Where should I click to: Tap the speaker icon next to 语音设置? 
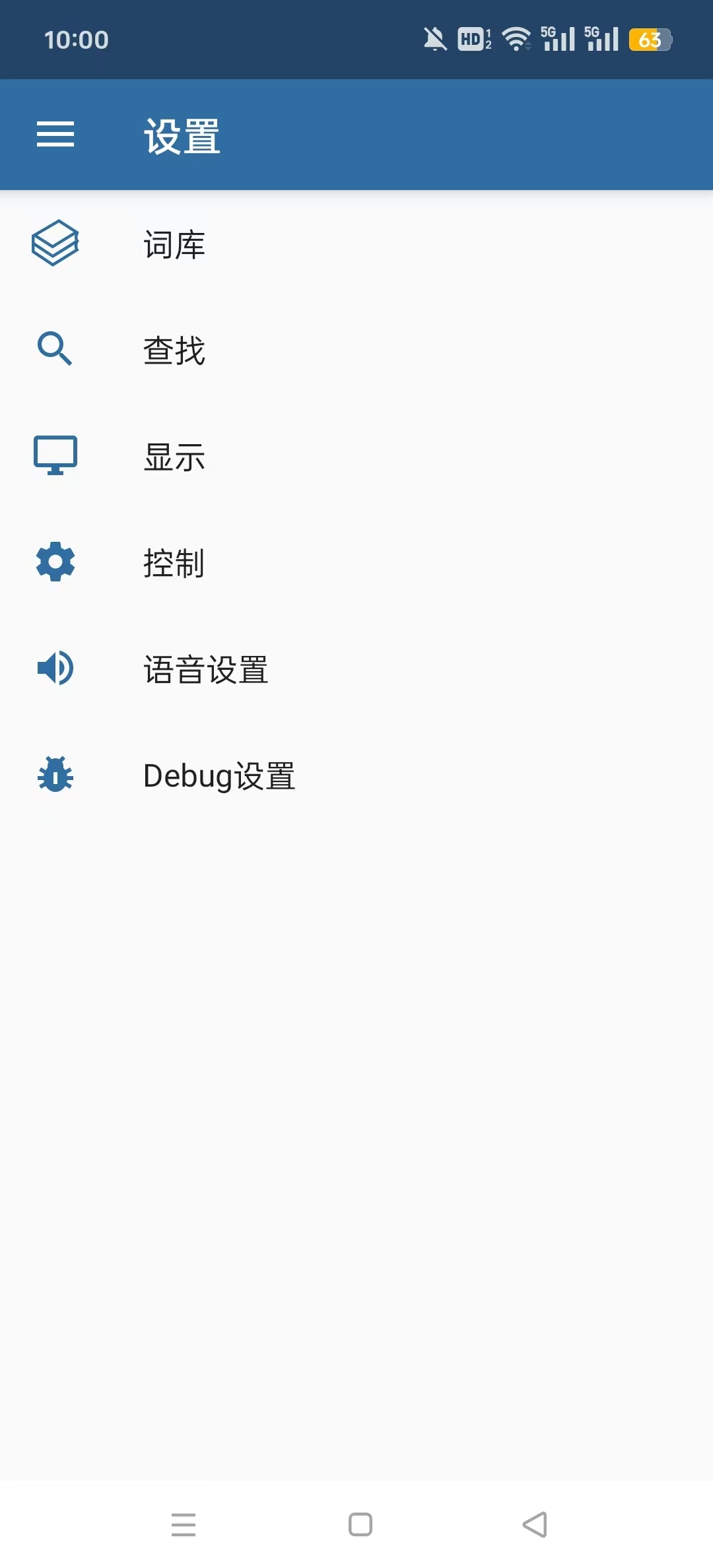tap(55, 669)
